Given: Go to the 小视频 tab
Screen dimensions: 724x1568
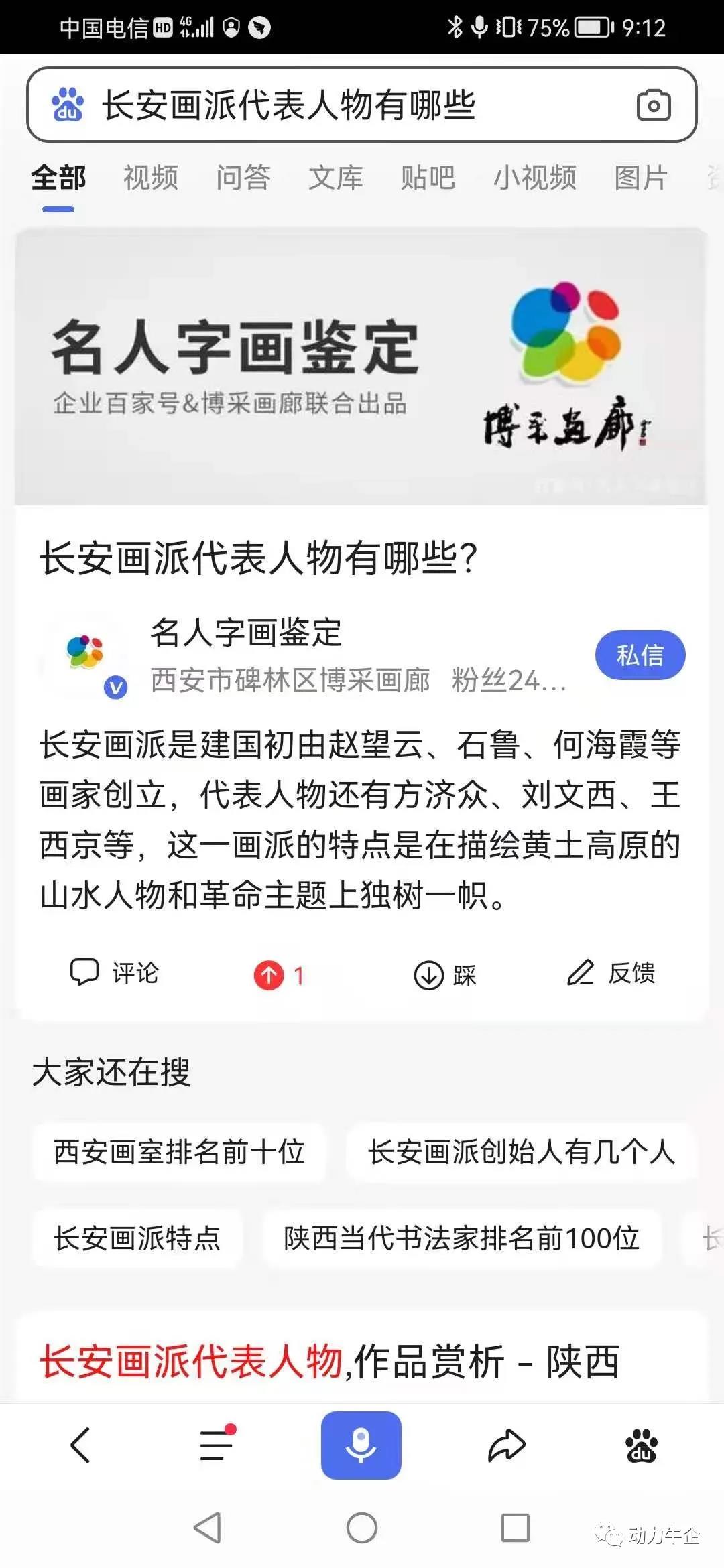Looking at the screenshot, I should click(534, 178).
